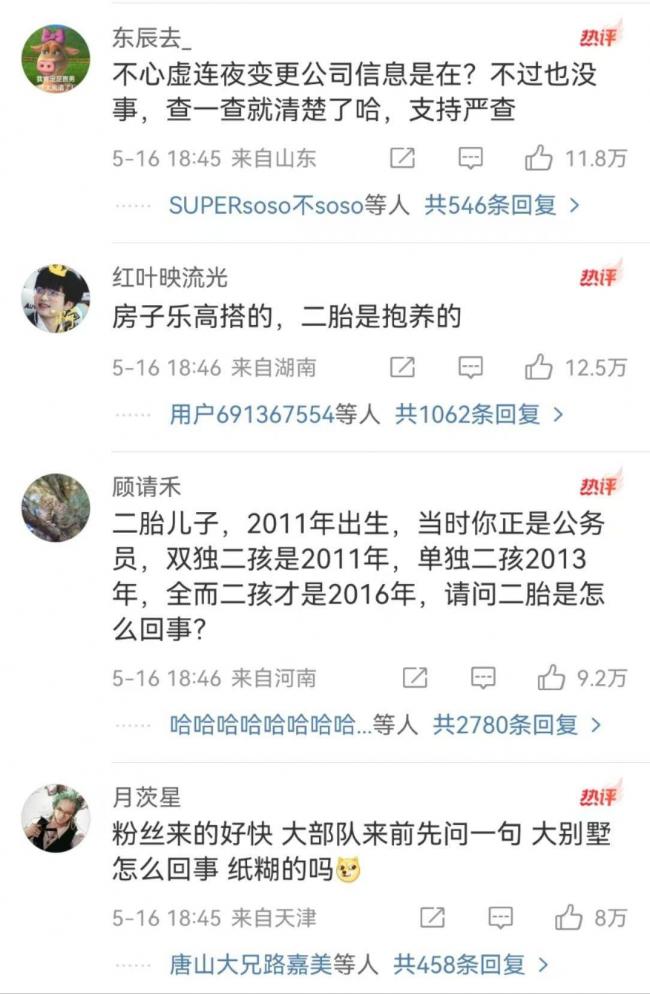Repost 顾请禾's comment

point(415,678)
